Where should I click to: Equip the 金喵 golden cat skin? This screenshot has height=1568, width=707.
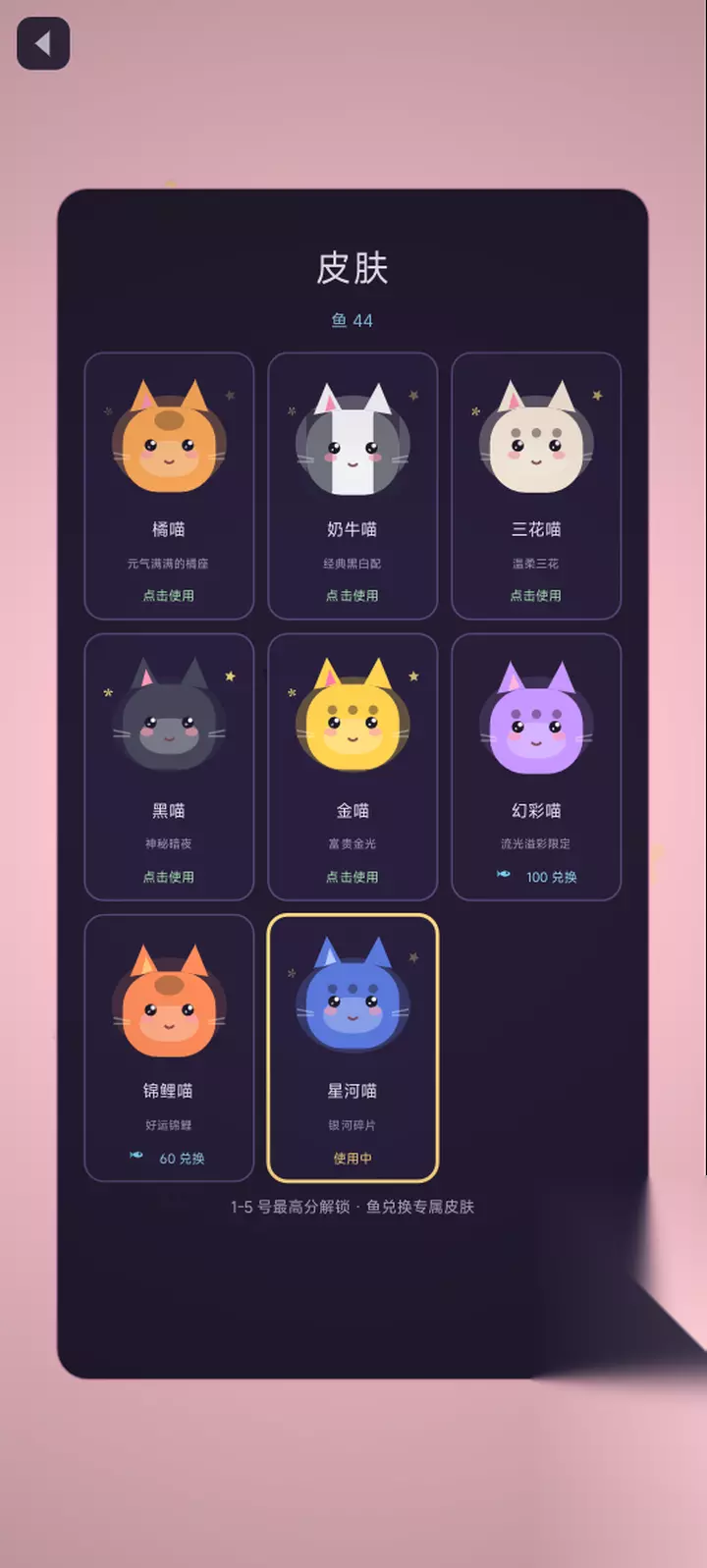click(353, 767)
